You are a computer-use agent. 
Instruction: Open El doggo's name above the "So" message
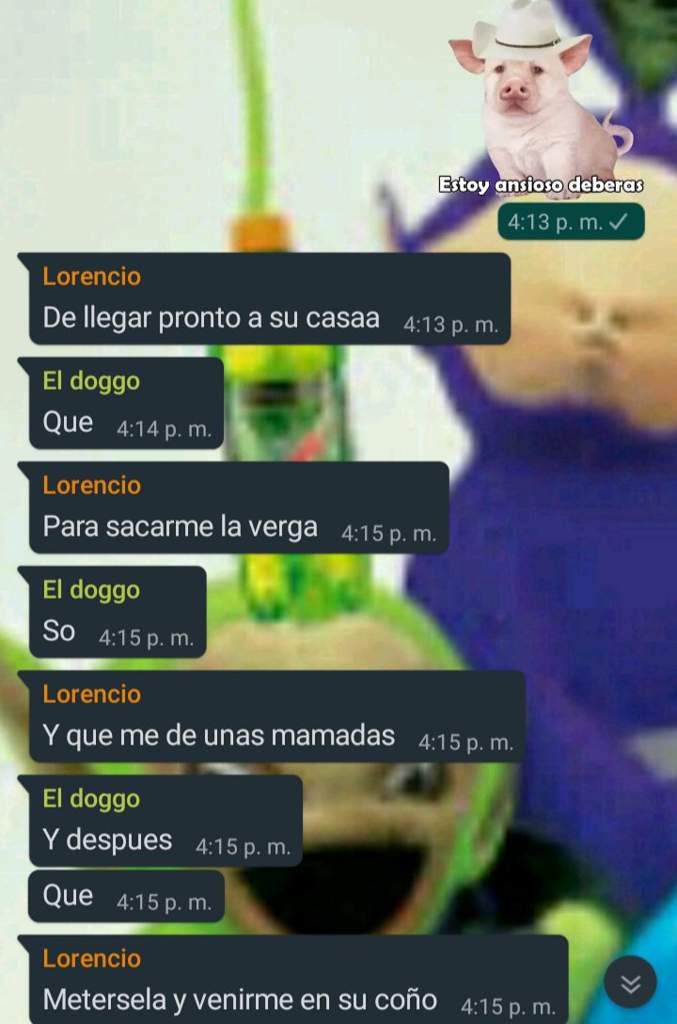(91, 590)
